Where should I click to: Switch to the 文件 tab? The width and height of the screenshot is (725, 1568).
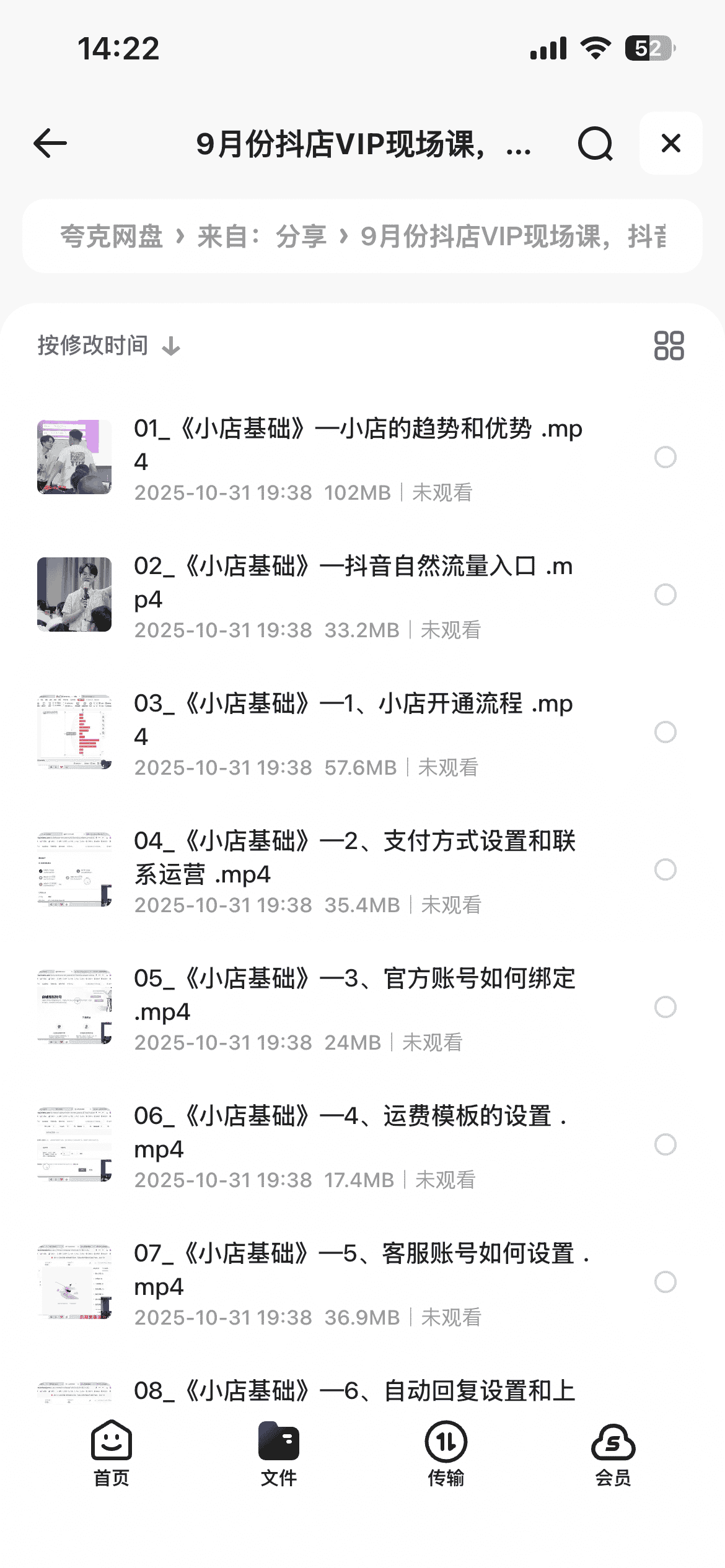pyautogui.click(x=279, y=1453)
